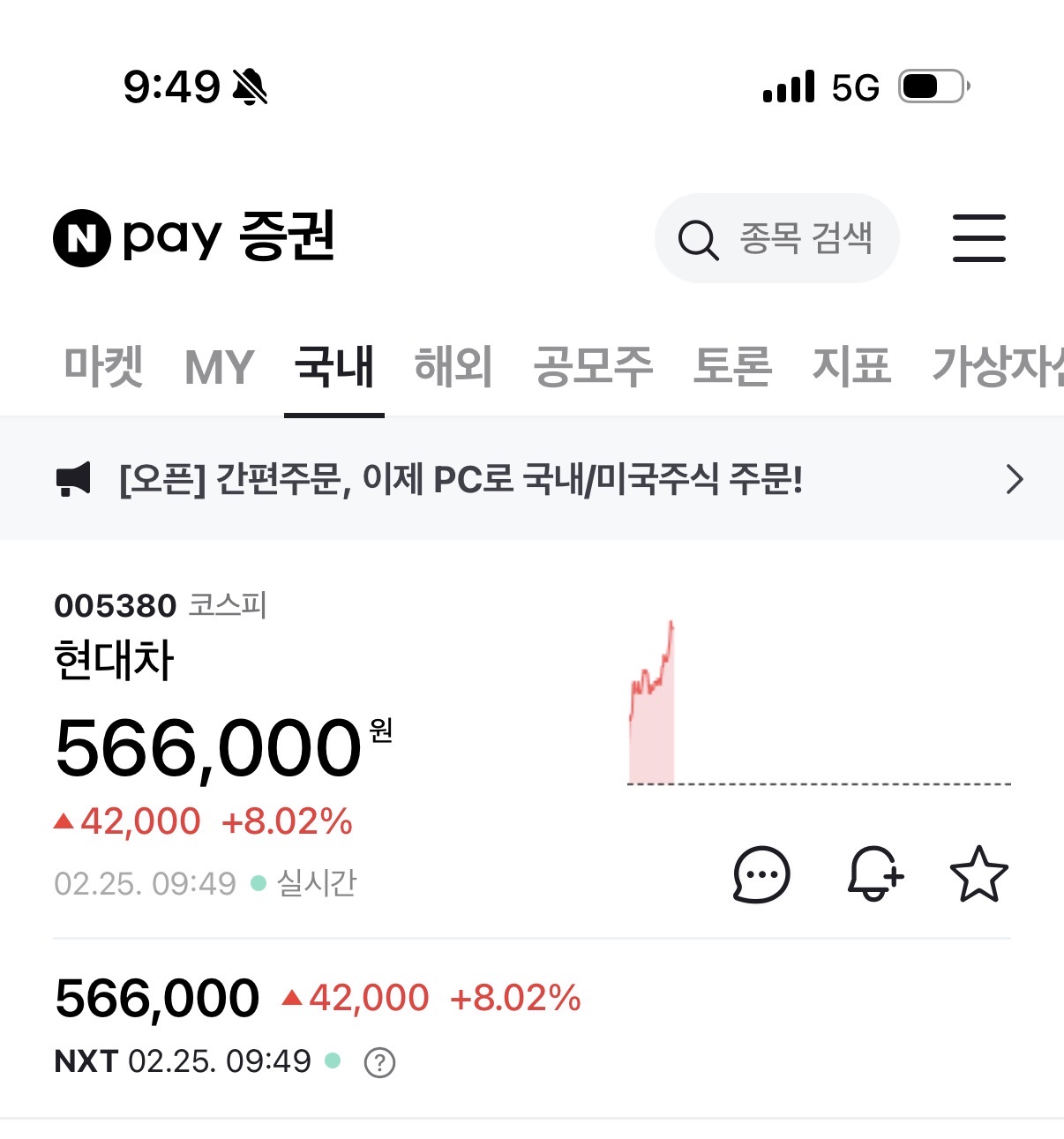Select the 국내 tab
Screen dimensions: 1064x1139
coord(334,366)
